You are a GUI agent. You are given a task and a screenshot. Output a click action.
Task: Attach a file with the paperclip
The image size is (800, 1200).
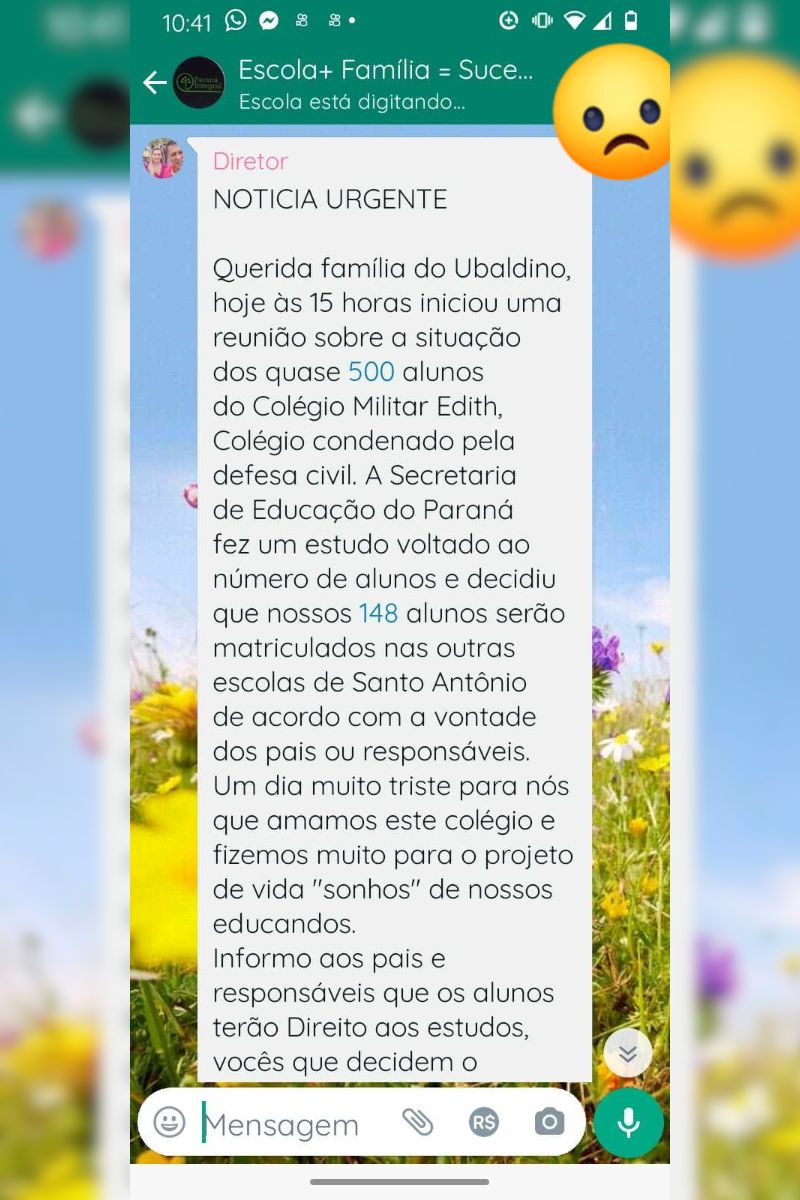point(417,1122)
